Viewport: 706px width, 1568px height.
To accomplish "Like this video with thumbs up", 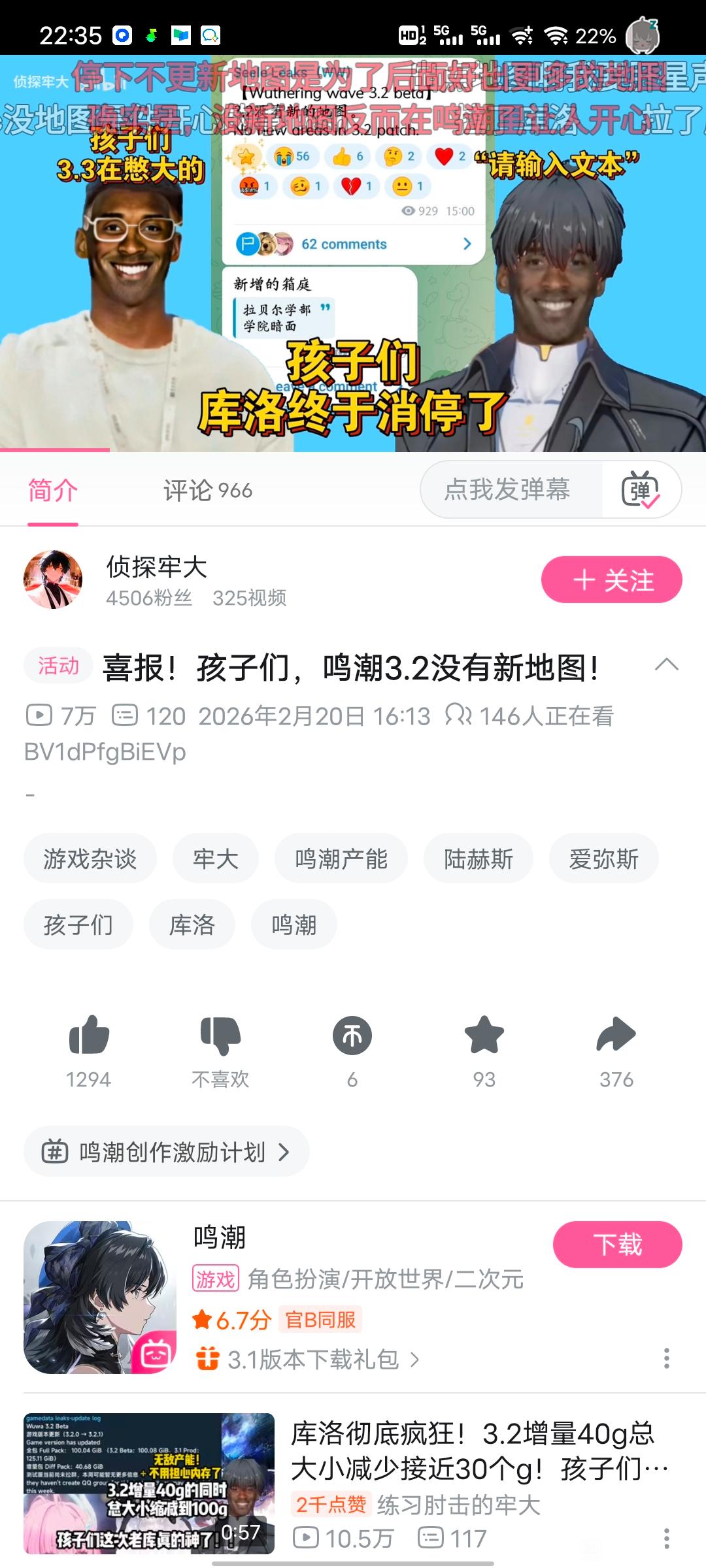I will tap(89, 1036).
